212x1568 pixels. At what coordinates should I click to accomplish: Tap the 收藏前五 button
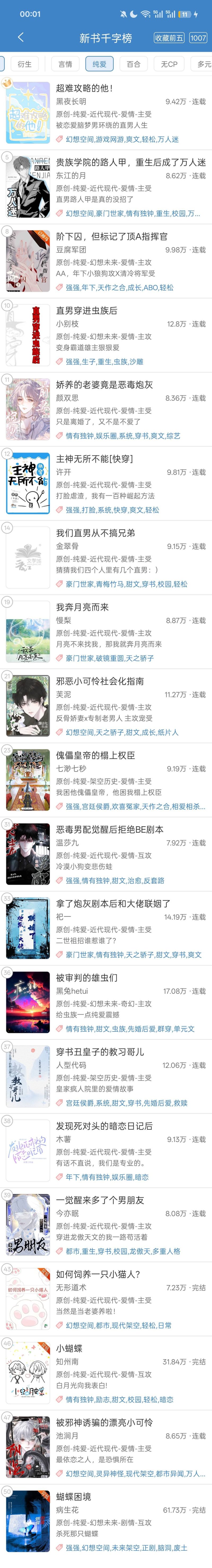tap(169, 38)
